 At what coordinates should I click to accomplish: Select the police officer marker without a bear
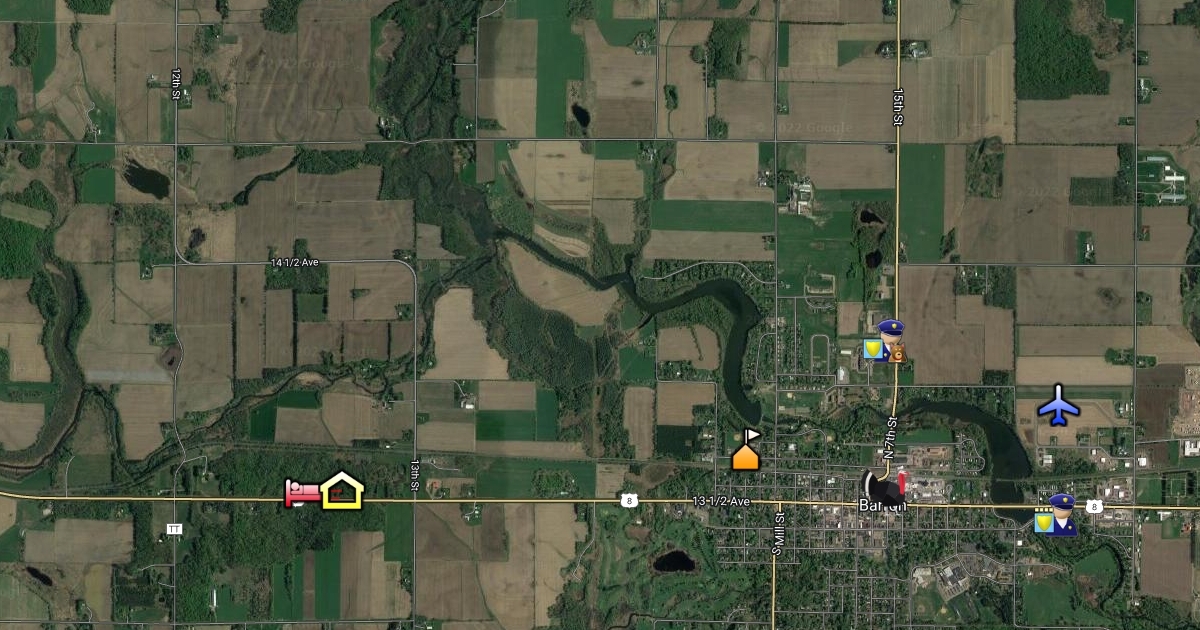click(x=1057, y=515)
